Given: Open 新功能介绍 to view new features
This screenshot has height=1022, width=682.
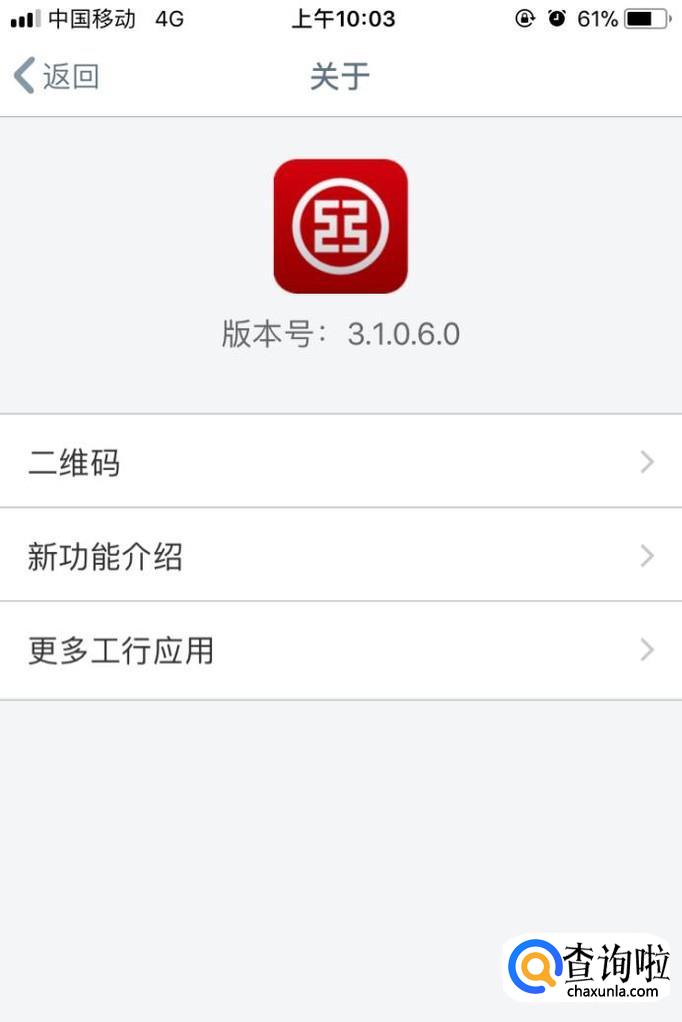Looking at the screenshot, I should [x=340, y=556].
